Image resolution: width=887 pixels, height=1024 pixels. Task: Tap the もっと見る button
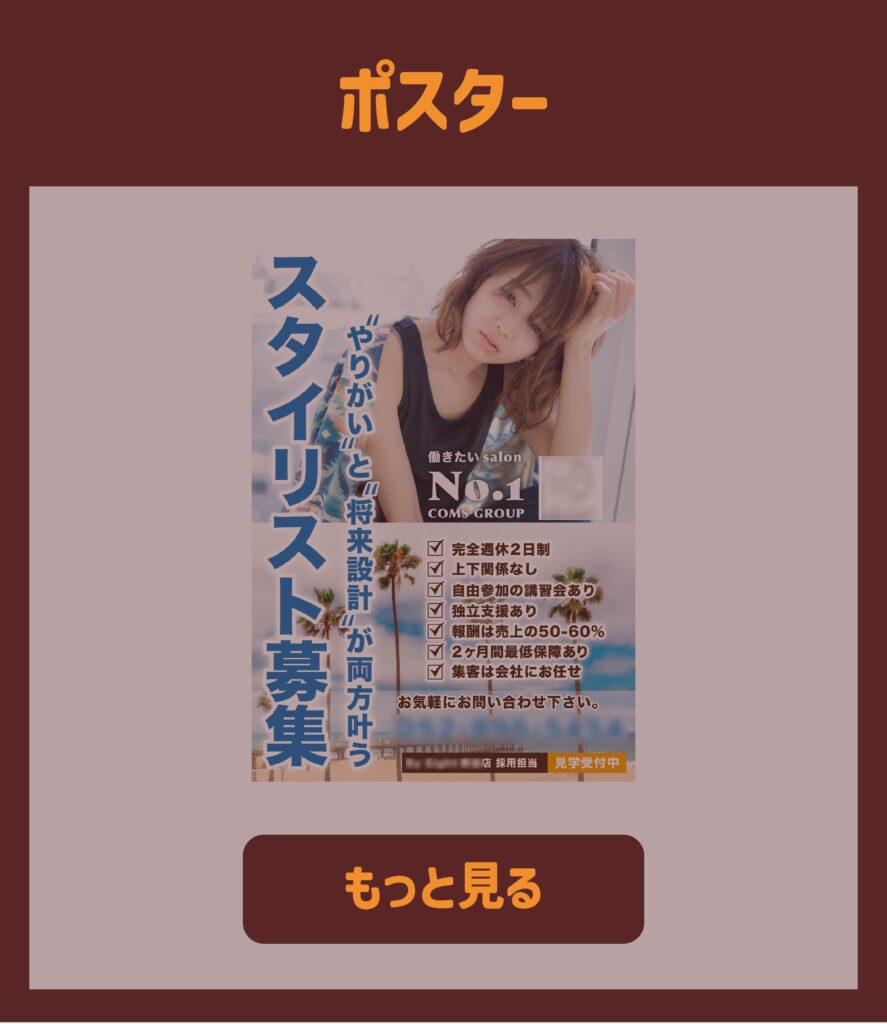[443, 889]
